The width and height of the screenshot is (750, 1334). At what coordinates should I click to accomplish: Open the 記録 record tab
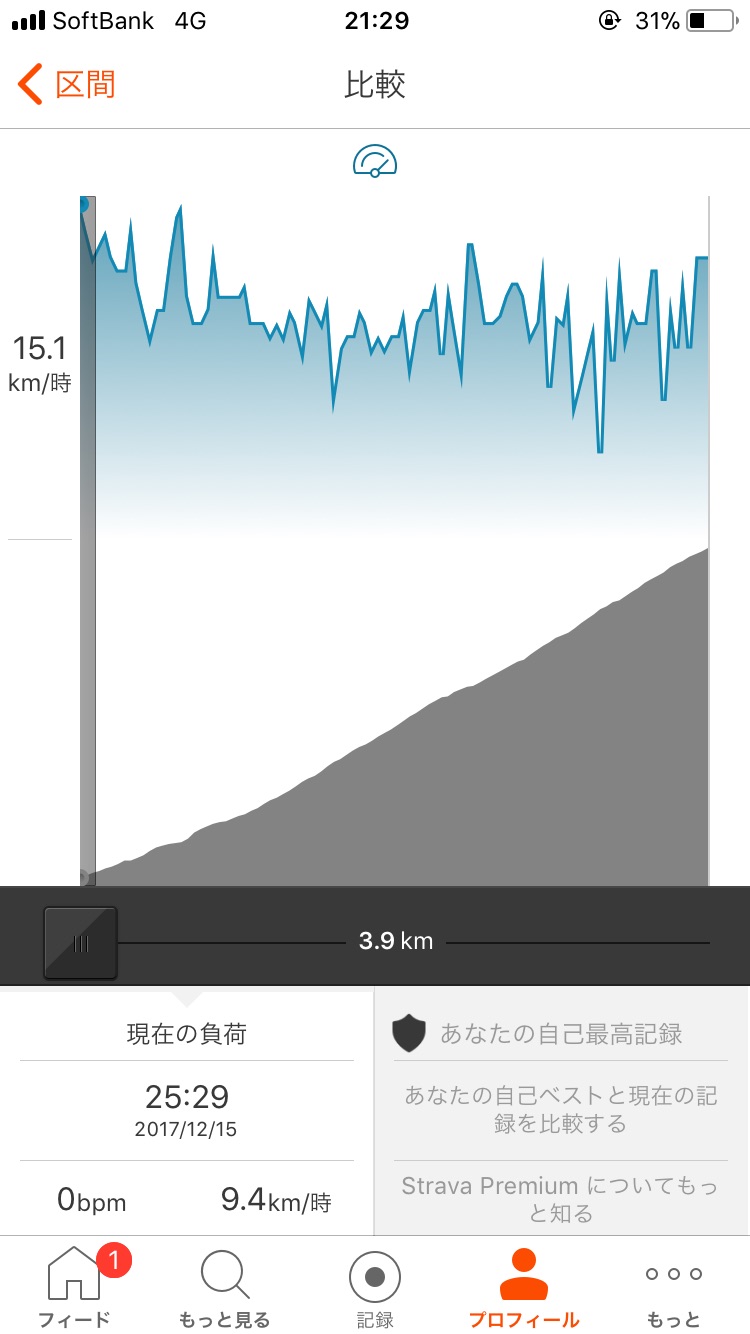pos(375,1285)
